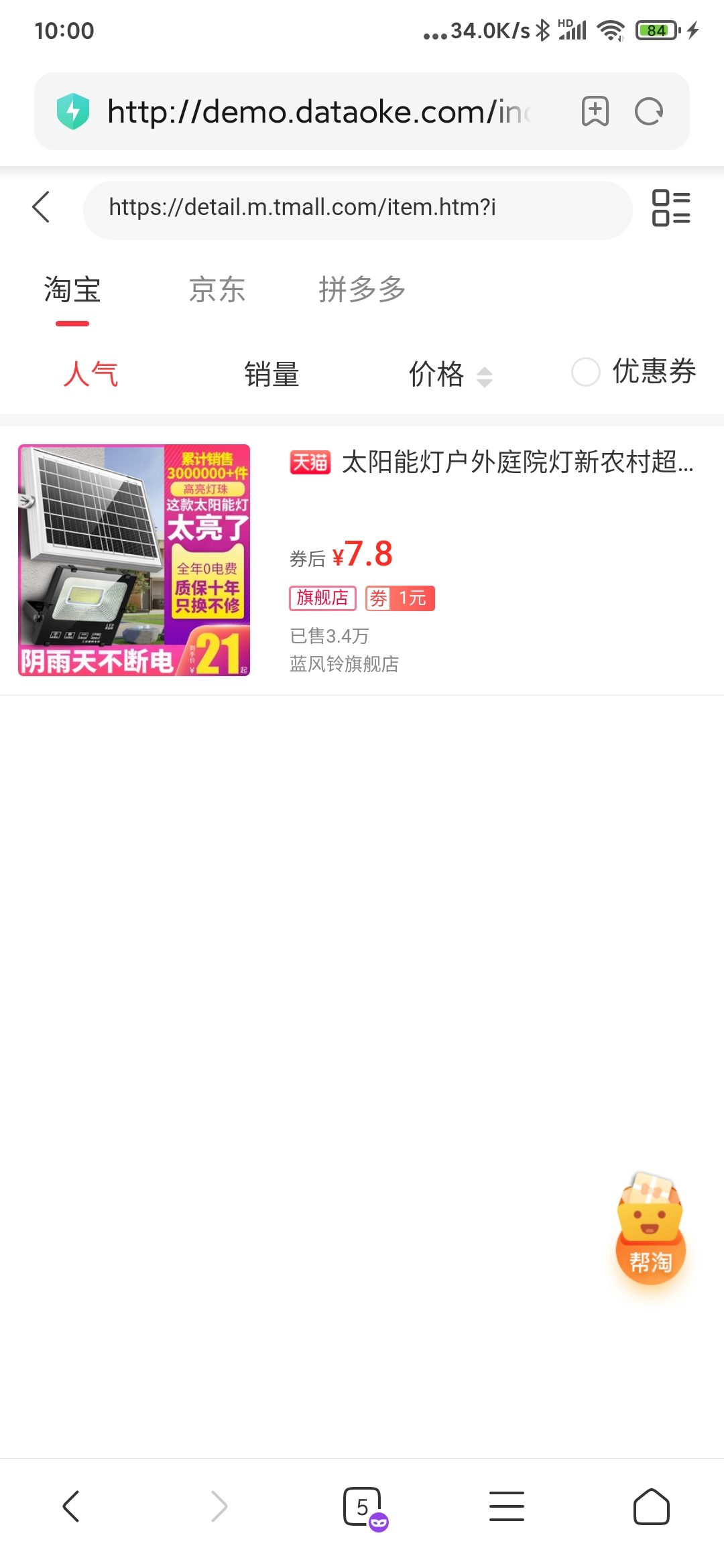Viewport: 724px width, 1568px height.
Task: Open the browser menu
Action: (507, 1506)
